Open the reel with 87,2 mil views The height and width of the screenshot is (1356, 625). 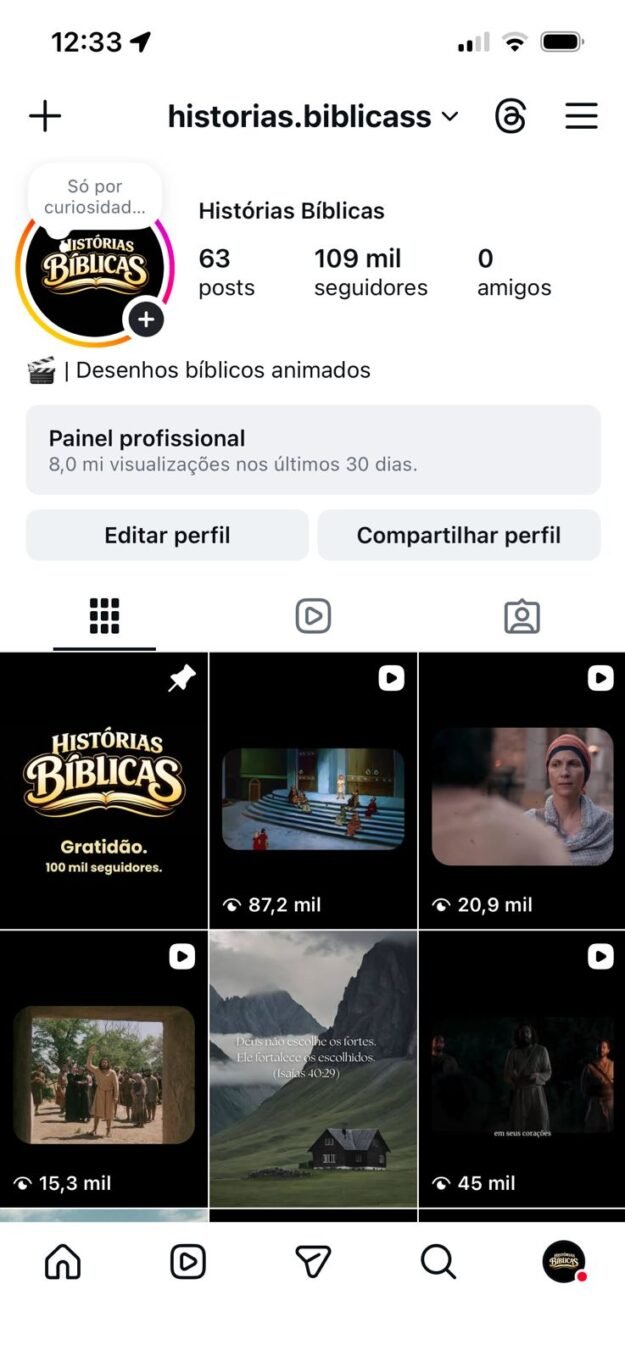313,791
